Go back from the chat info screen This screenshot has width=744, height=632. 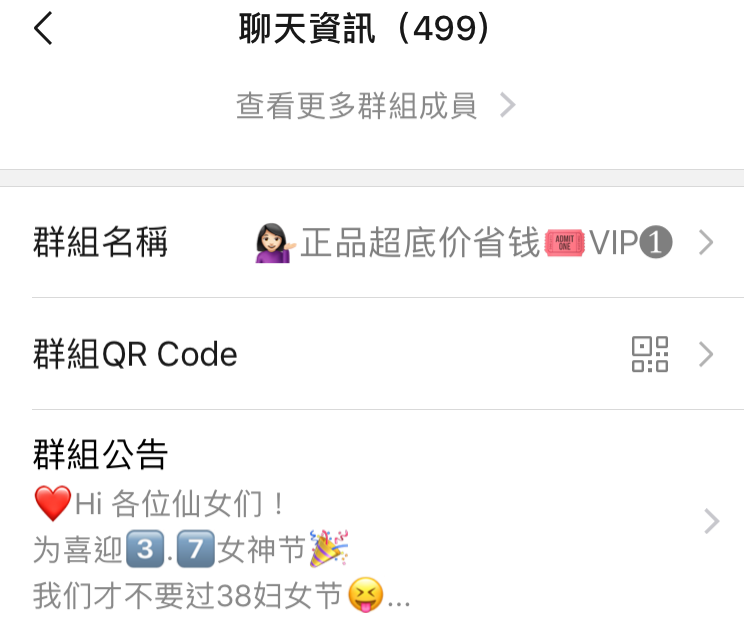point(42,29)
